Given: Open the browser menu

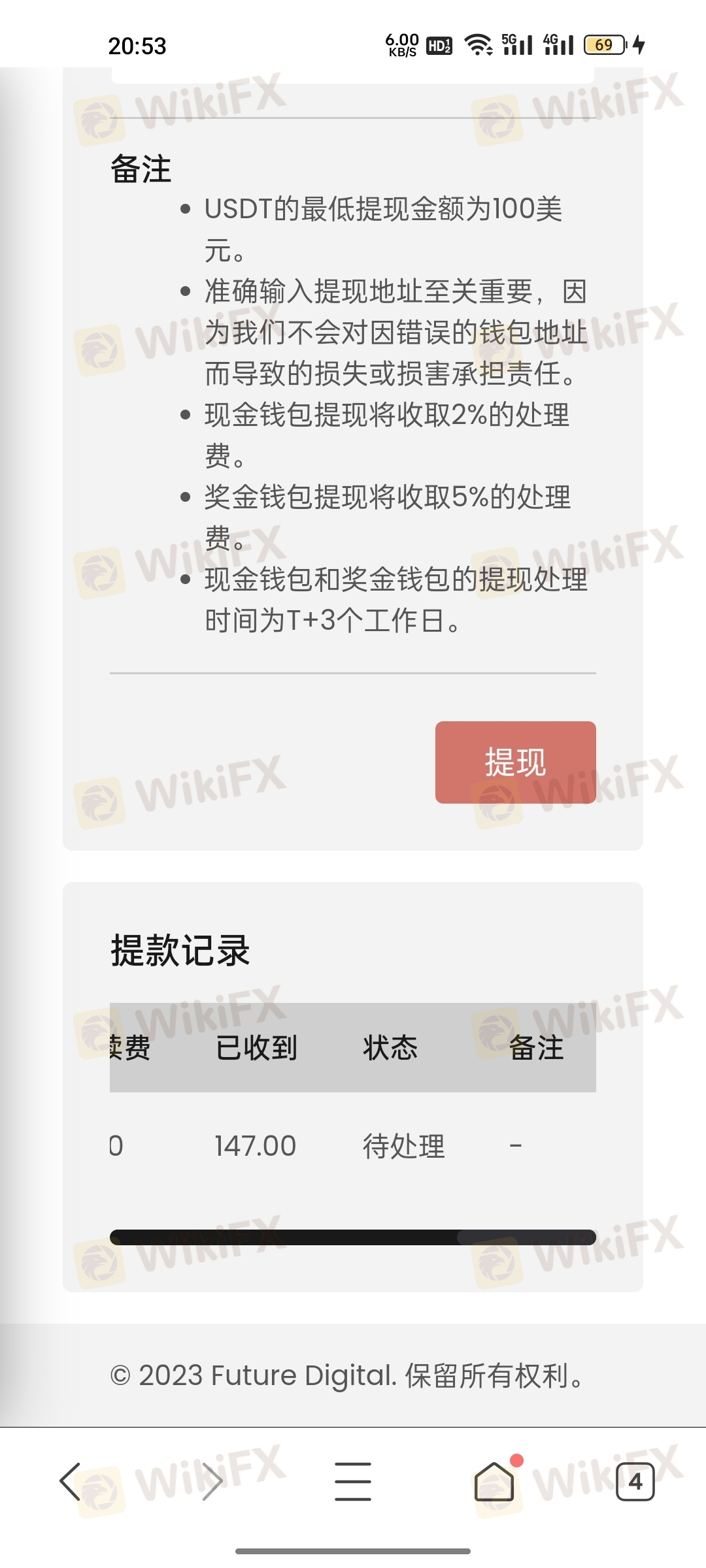Looking at the screenshot, I should click(x=353, y=1481).
